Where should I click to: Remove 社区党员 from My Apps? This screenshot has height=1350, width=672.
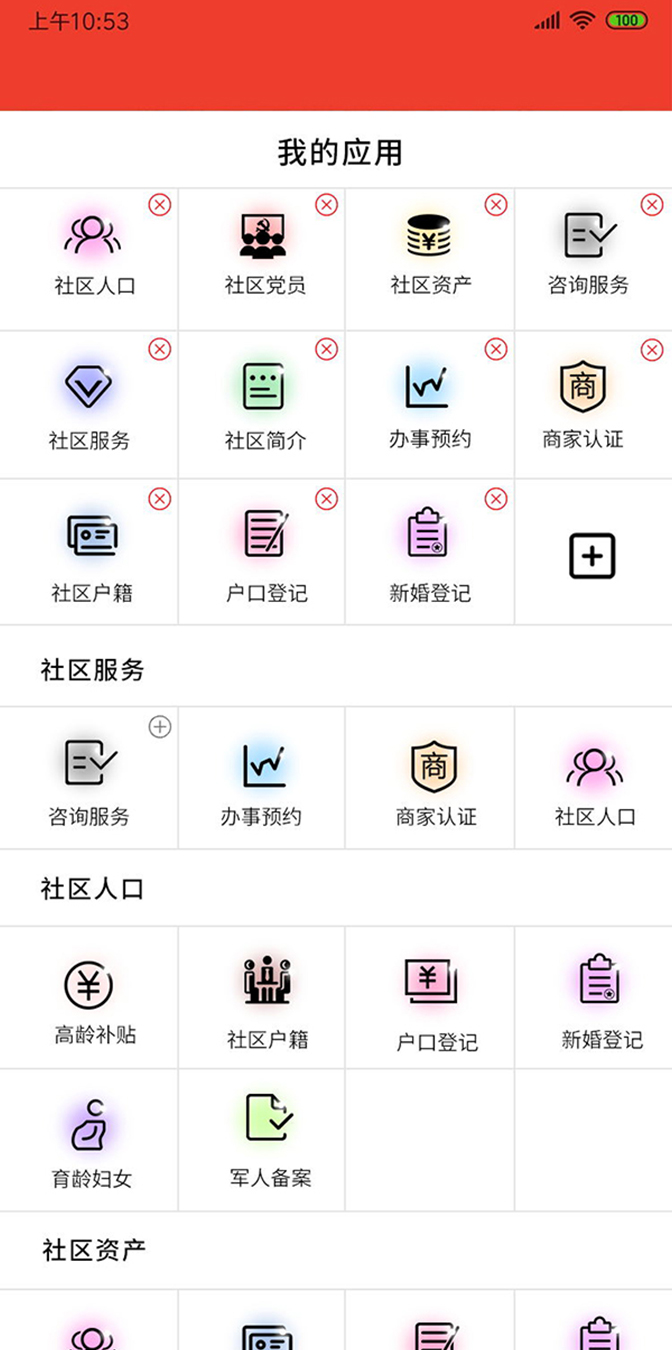click(327, 205)
